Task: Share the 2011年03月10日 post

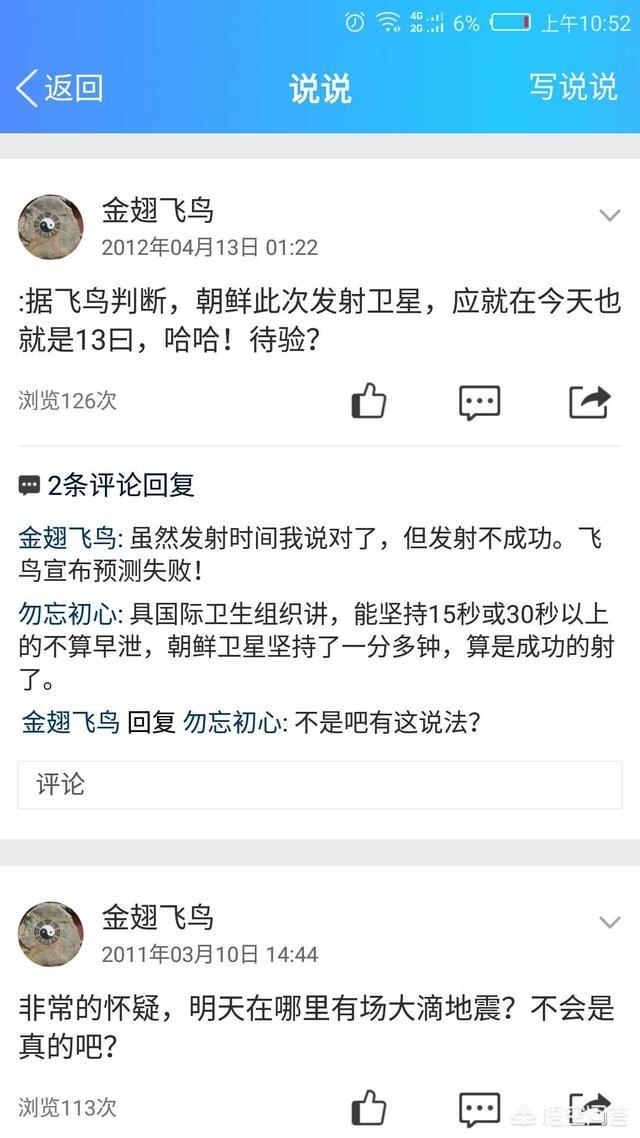Action: (x=589, y=1107)
